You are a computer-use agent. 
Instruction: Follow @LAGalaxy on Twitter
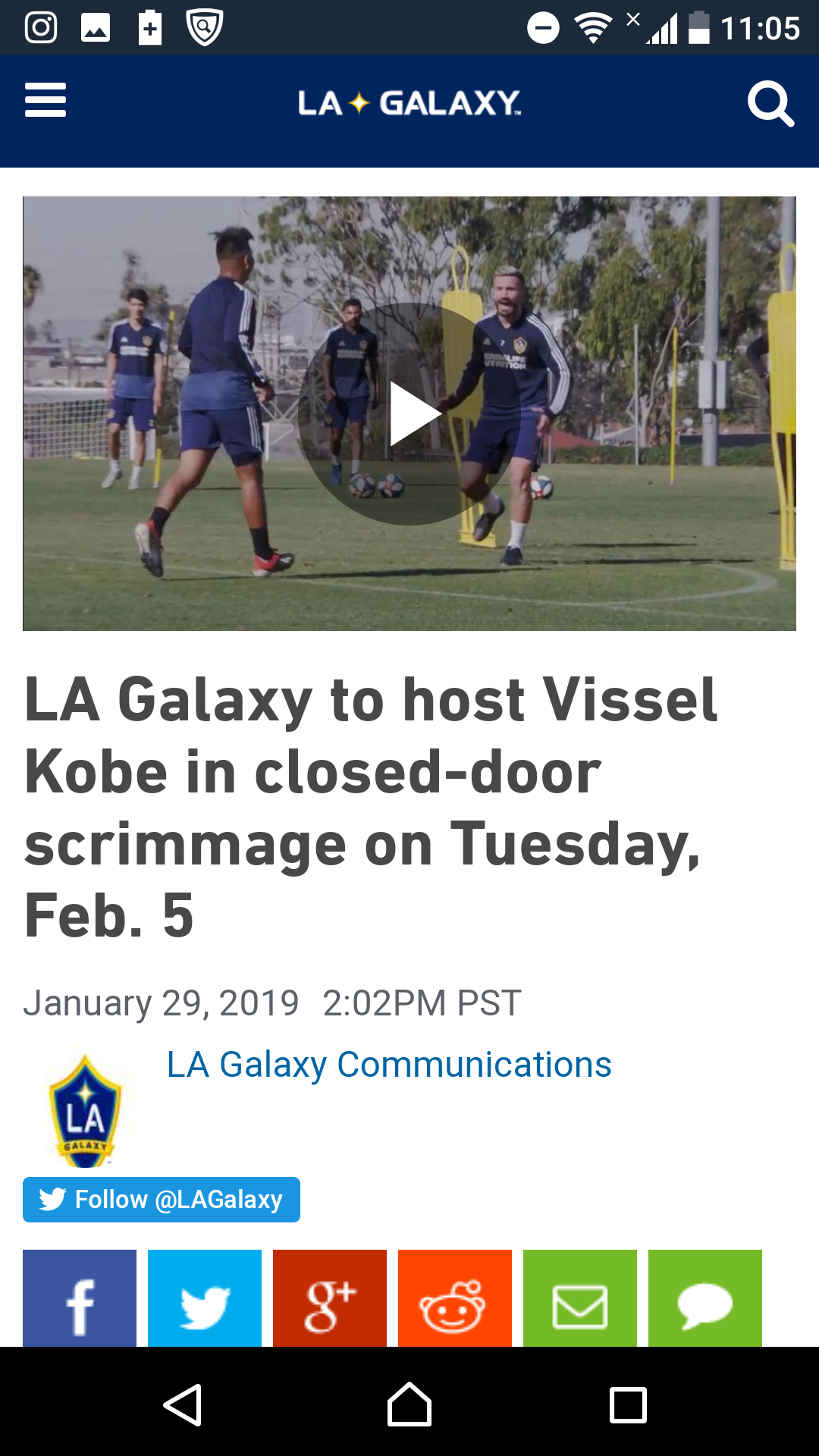point(162,1200)
